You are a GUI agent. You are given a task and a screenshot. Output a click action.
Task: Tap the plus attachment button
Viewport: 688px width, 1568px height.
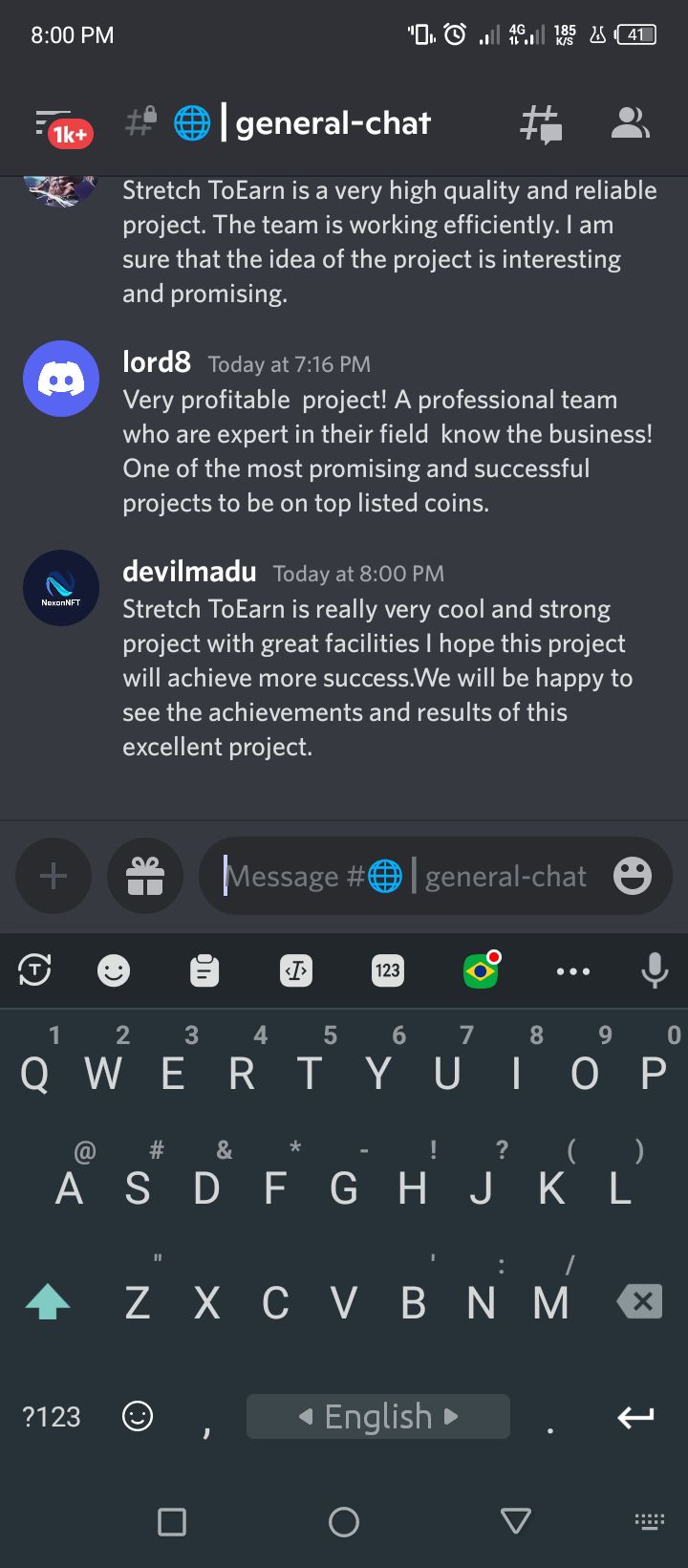pyautogui.click(x=54, y=876)
